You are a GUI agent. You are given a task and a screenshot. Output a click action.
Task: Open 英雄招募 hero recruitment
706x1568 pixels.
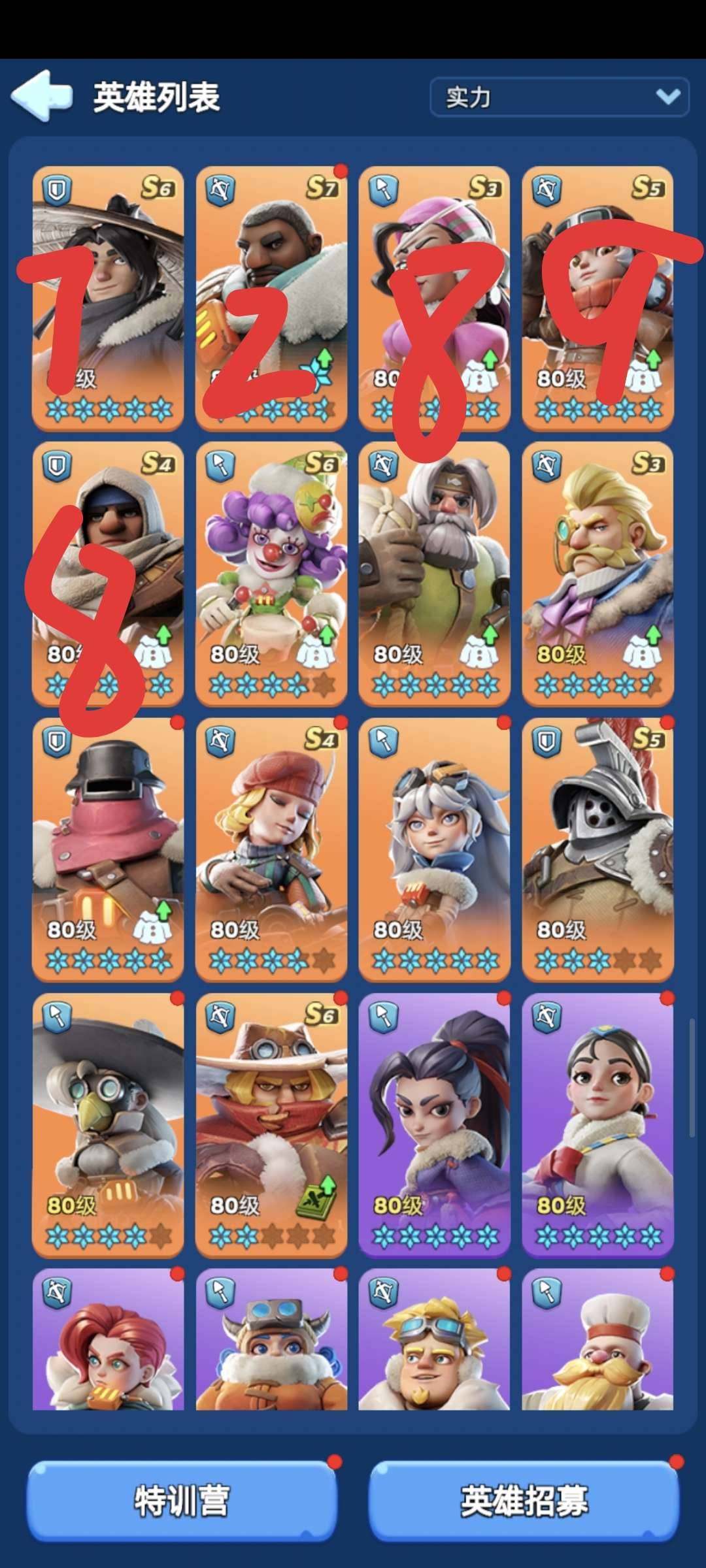point(524,1501)
